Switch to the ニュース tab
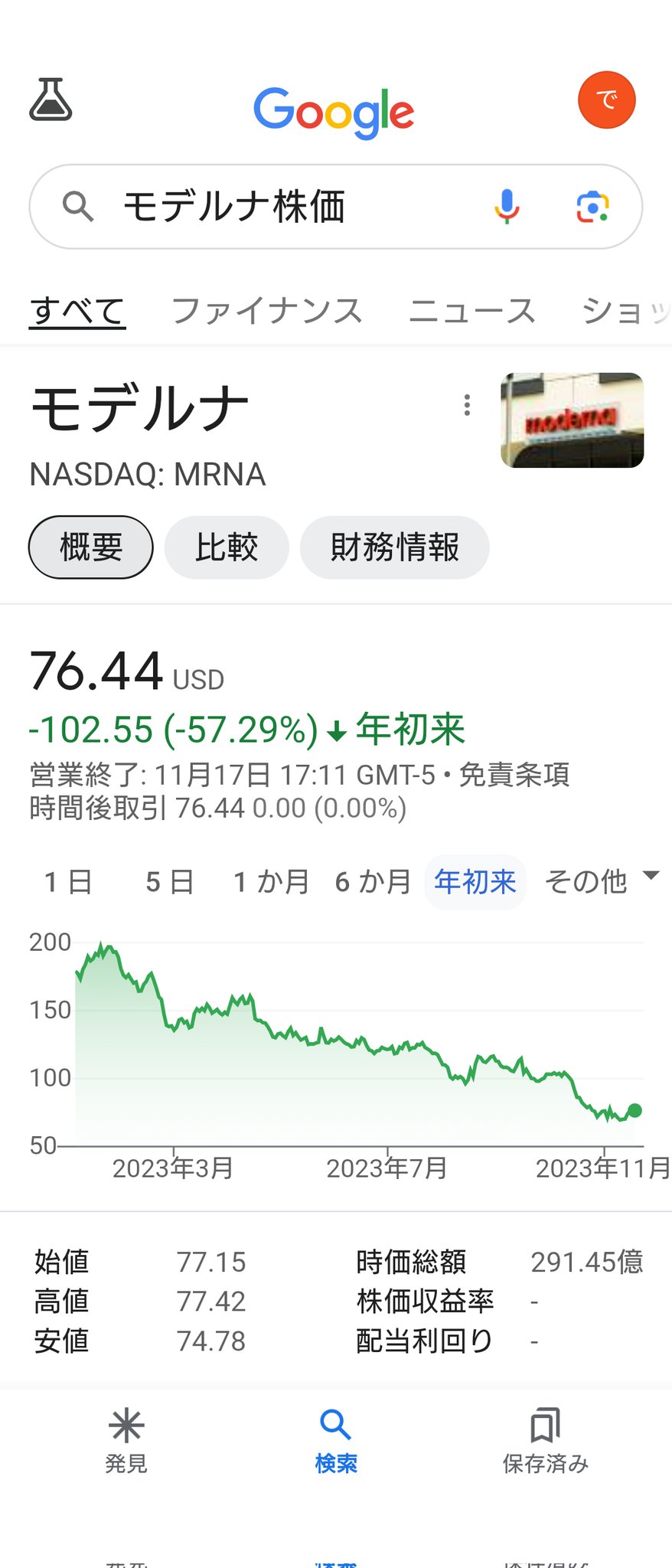 point(471,311)
